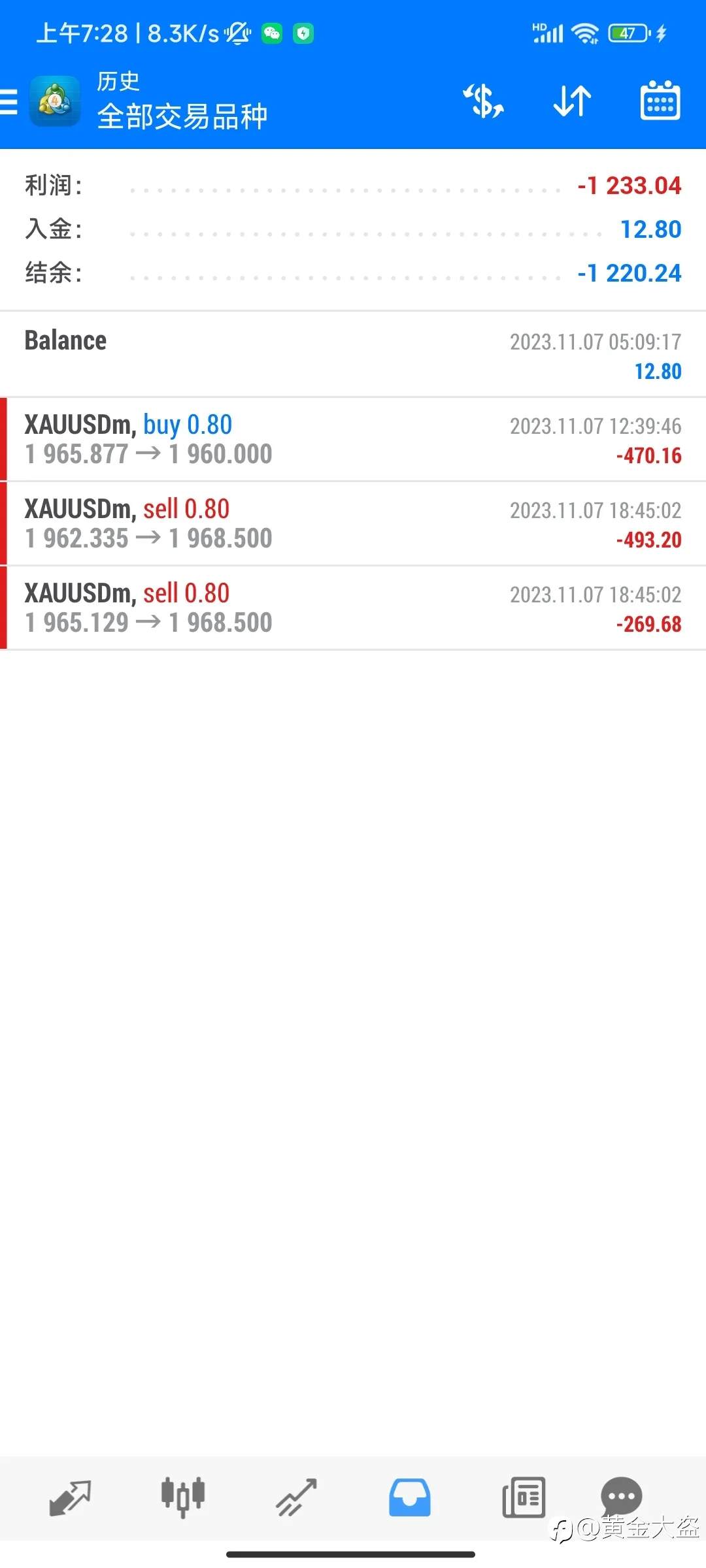
Task: Switch to the trade tab
Action: pyautogui.click(x=296, y=1497)
